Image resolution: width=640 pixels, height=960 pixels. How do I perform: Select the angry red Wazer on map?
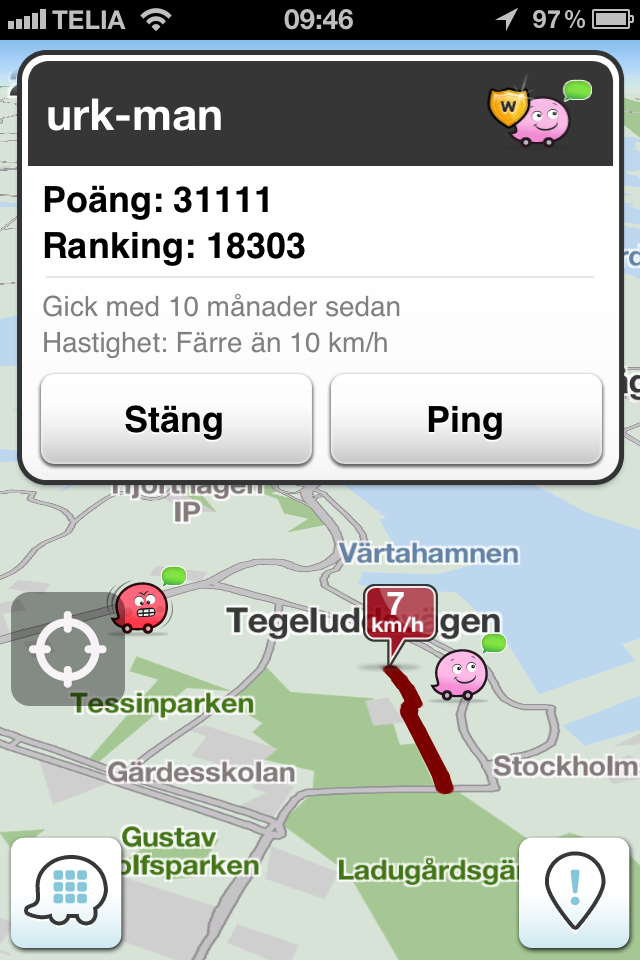pos(140,607)
